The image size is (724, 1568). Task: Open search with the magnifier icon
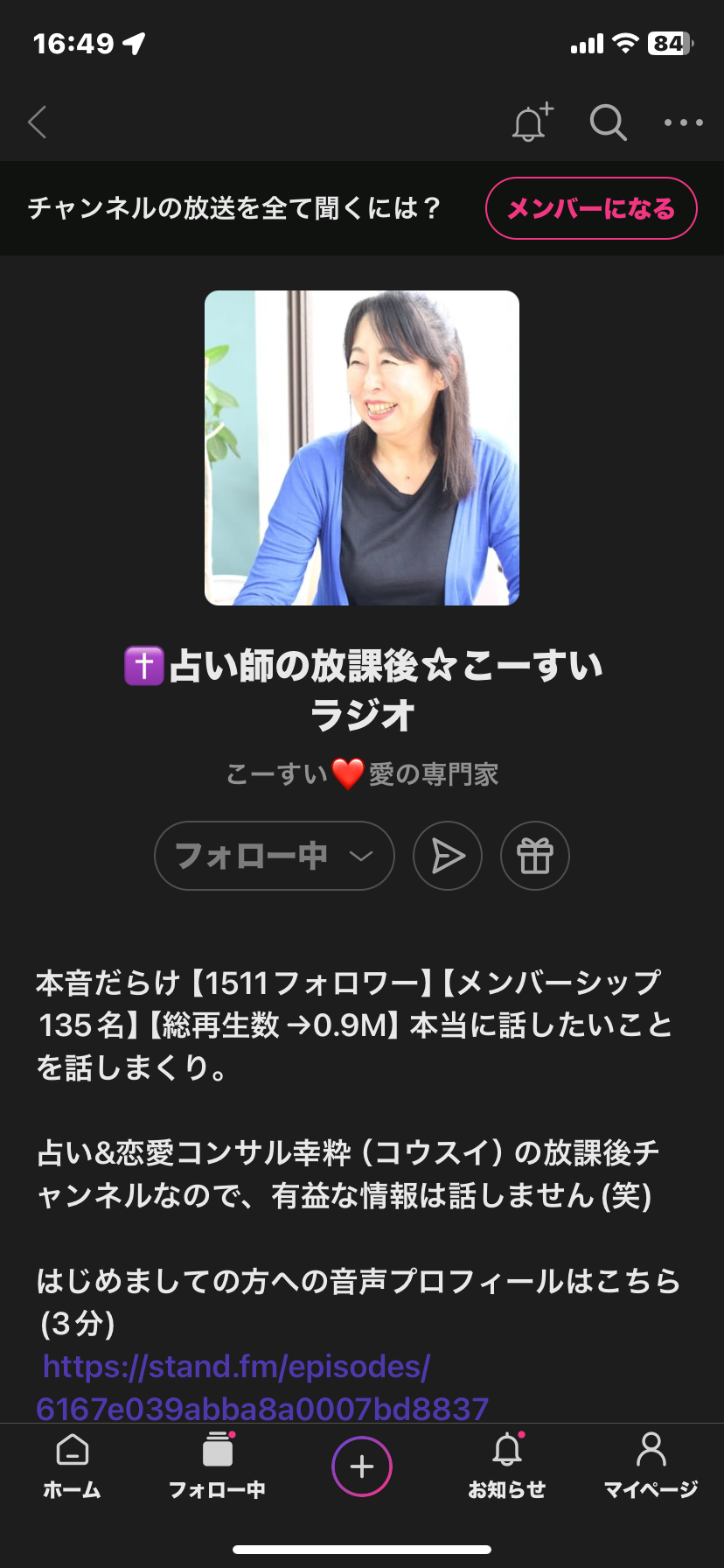pyautogui.click(x=608, y=122)
